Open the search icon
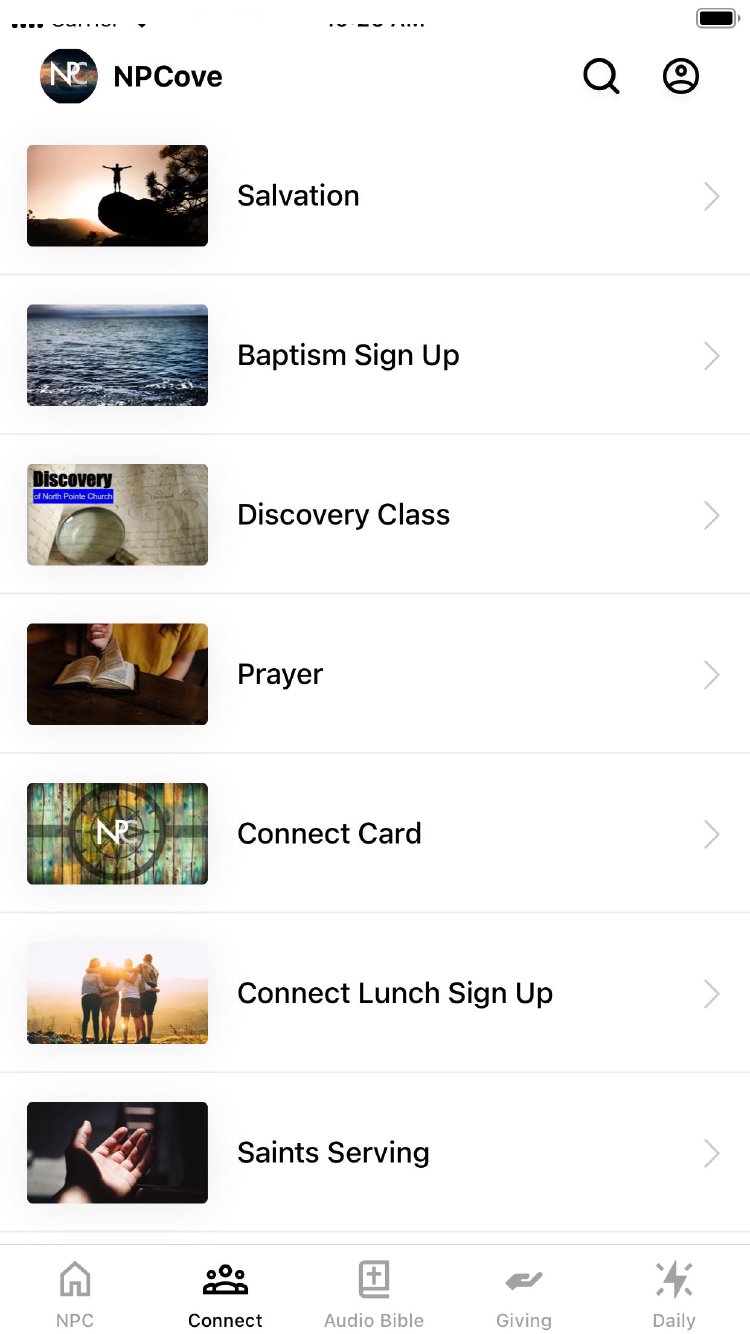 click(x=601, y=76)
